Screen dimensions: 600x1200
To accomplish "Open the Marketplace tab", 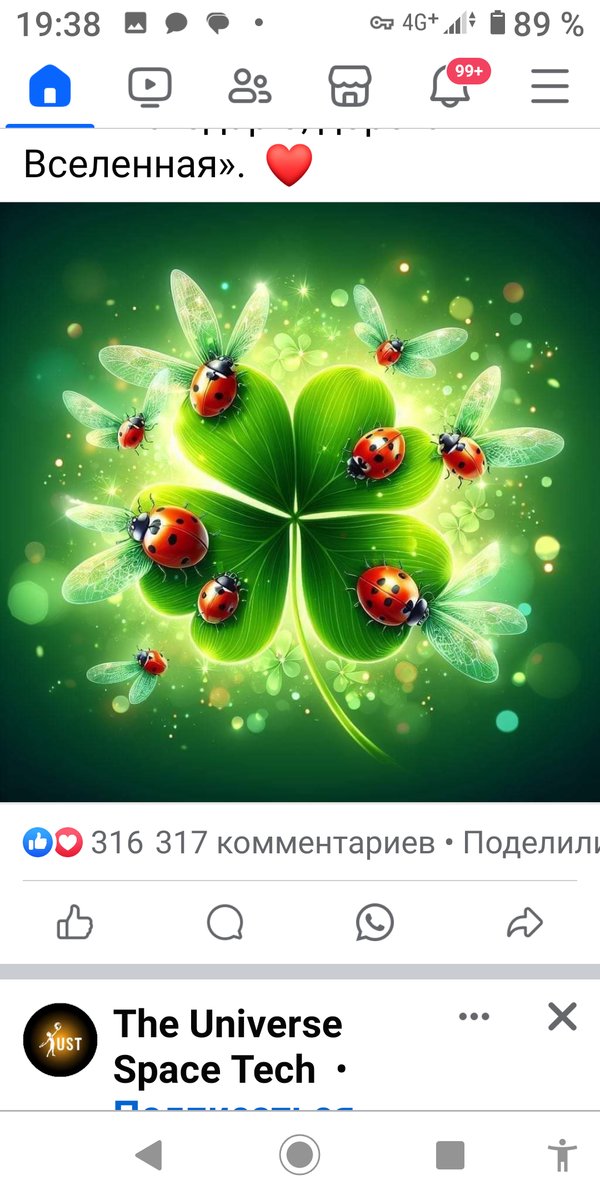I will 349,88.
